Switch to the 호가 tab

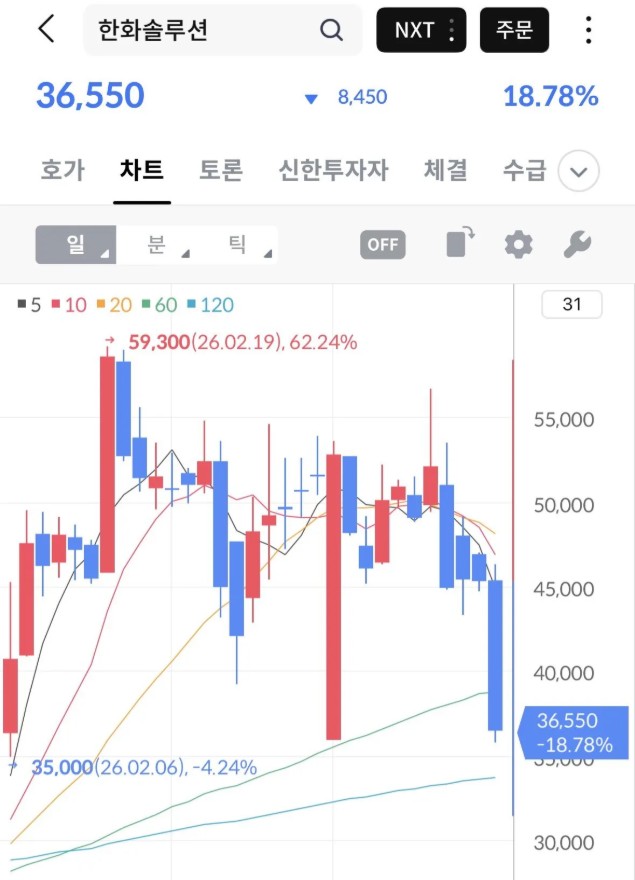[x=62, y=171]
